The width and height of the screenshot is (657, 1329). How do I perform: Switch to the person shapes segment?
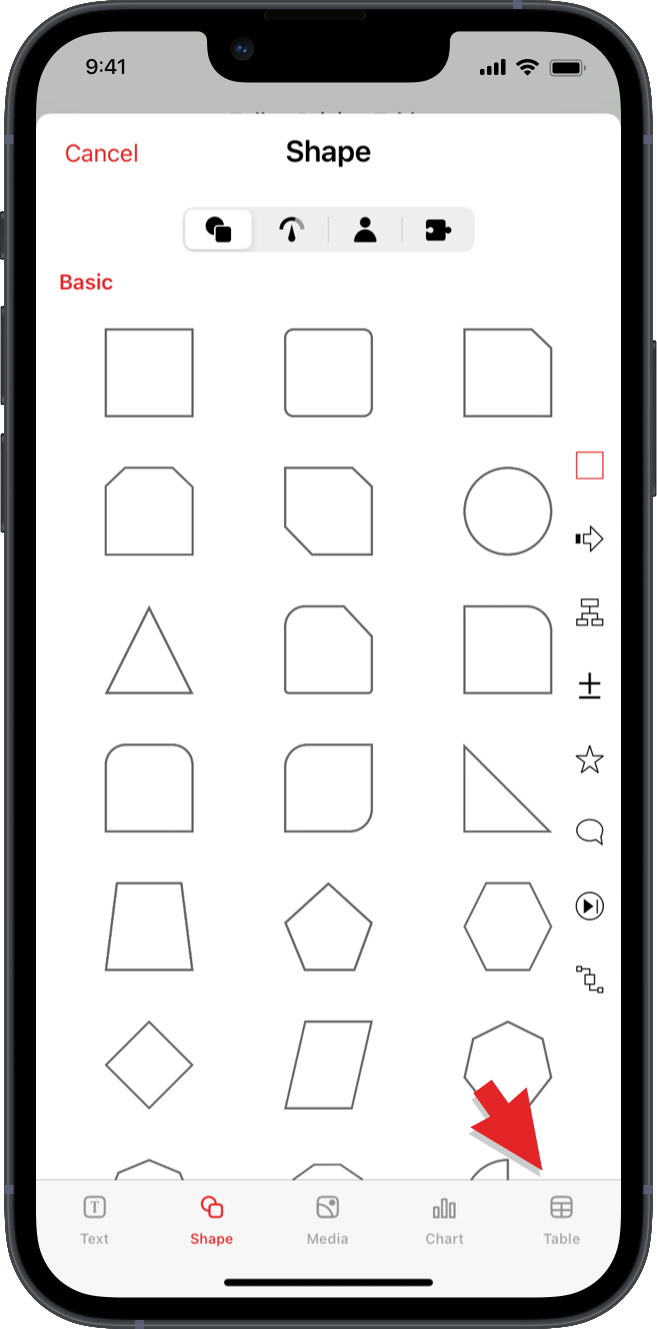click(365, 230)
